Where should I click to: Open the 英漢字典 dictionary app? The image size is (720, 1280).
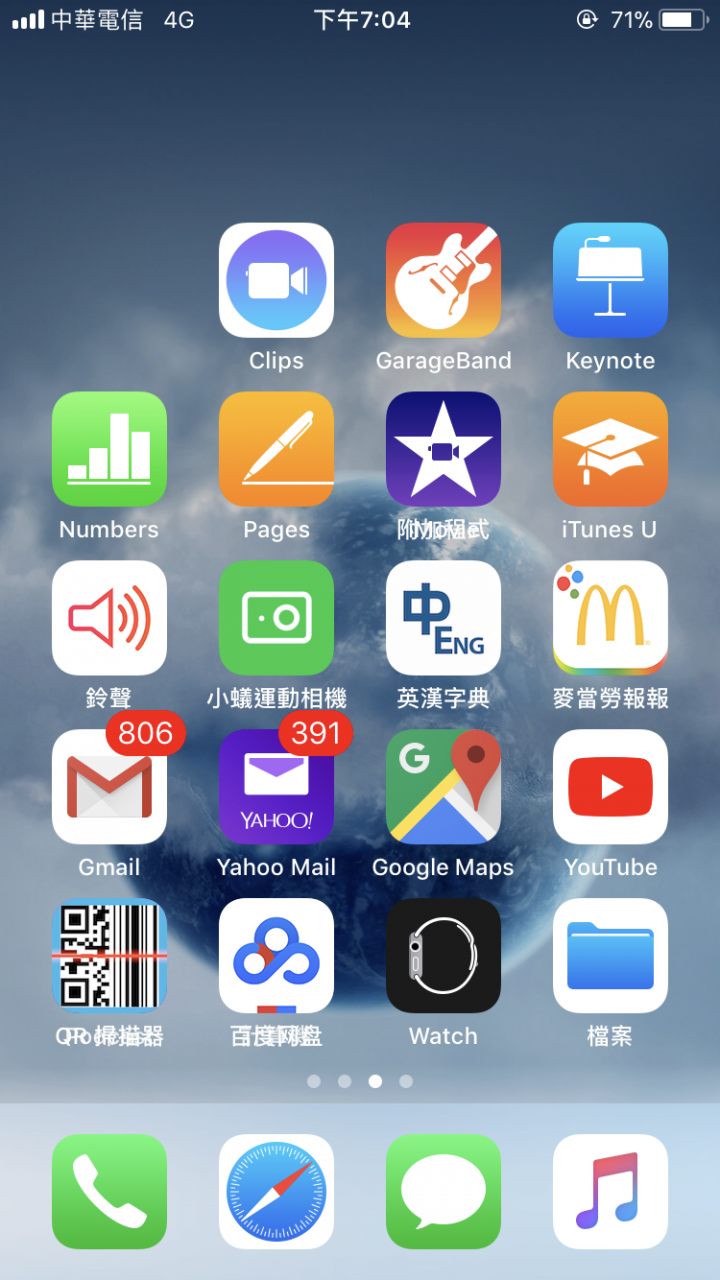click(x=443, y=618)
